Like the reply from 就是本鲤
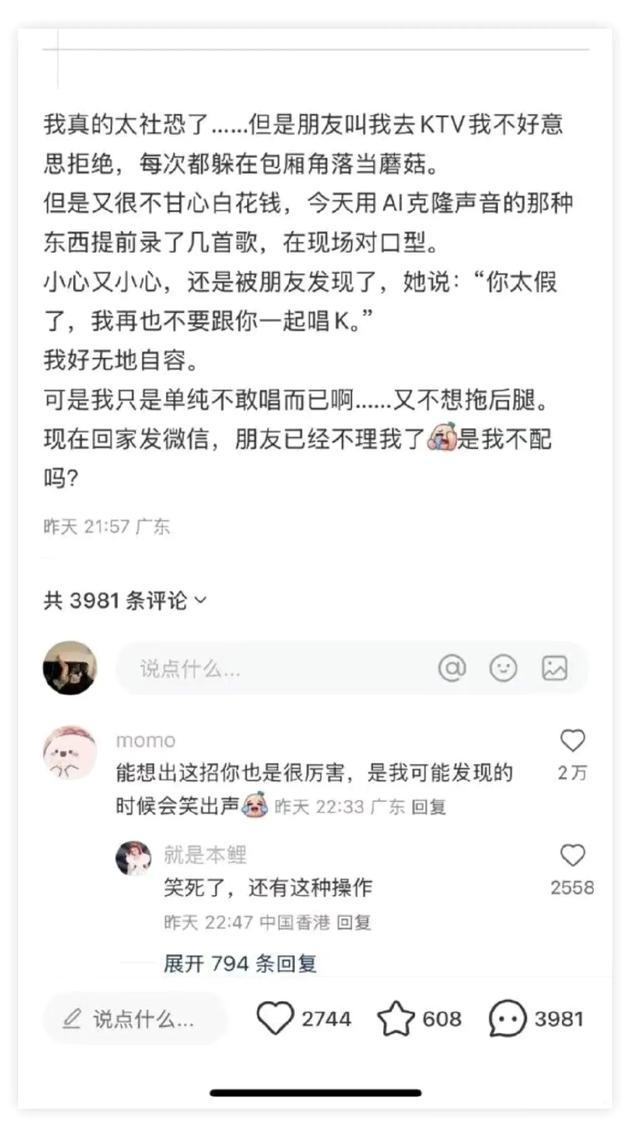The width and height of the screenshot is (640, 1139). tap(572, 856)
